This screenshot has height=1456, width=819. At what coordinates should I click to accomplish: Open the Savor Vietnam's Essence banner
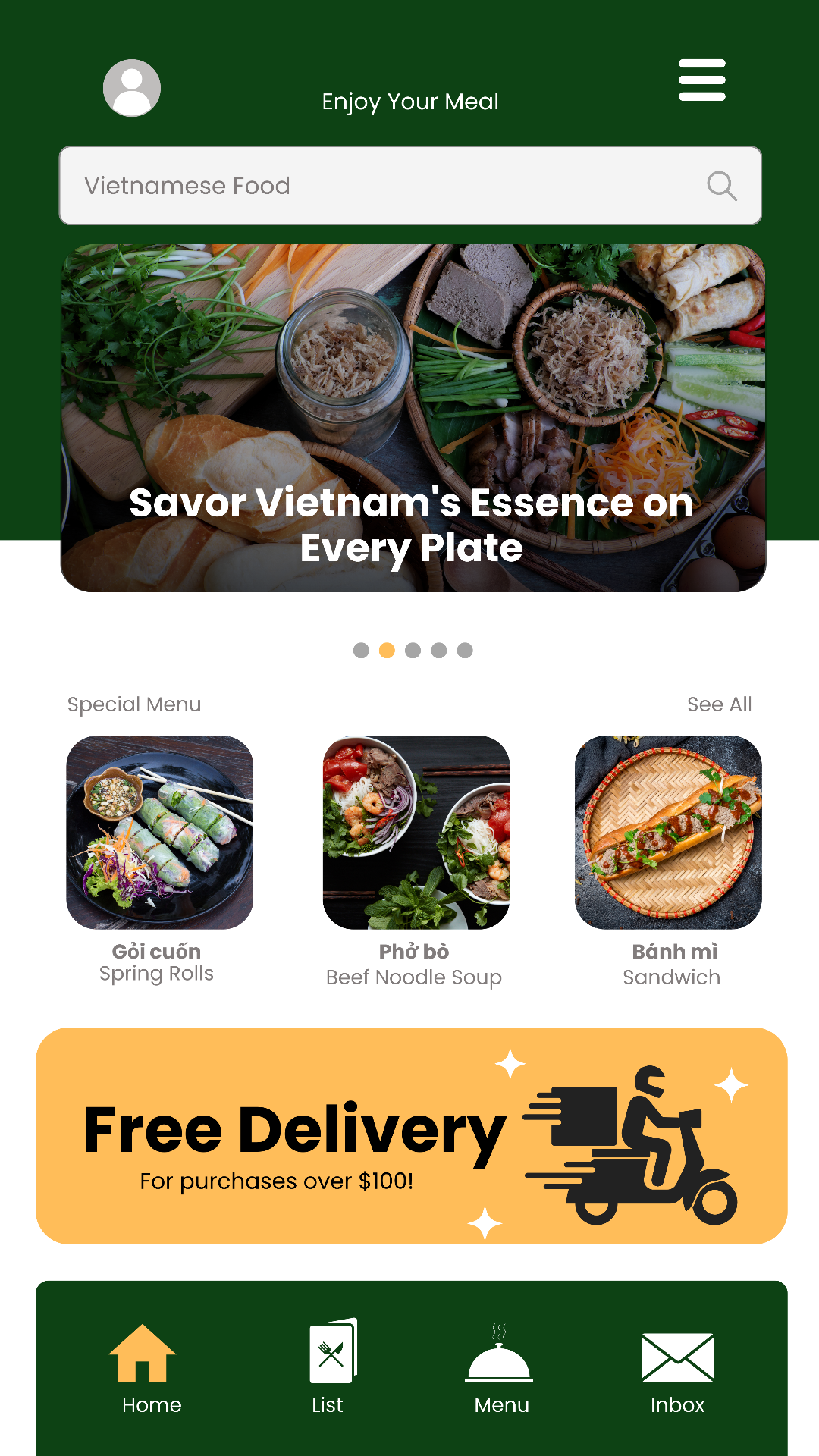[x=413, y=418]
